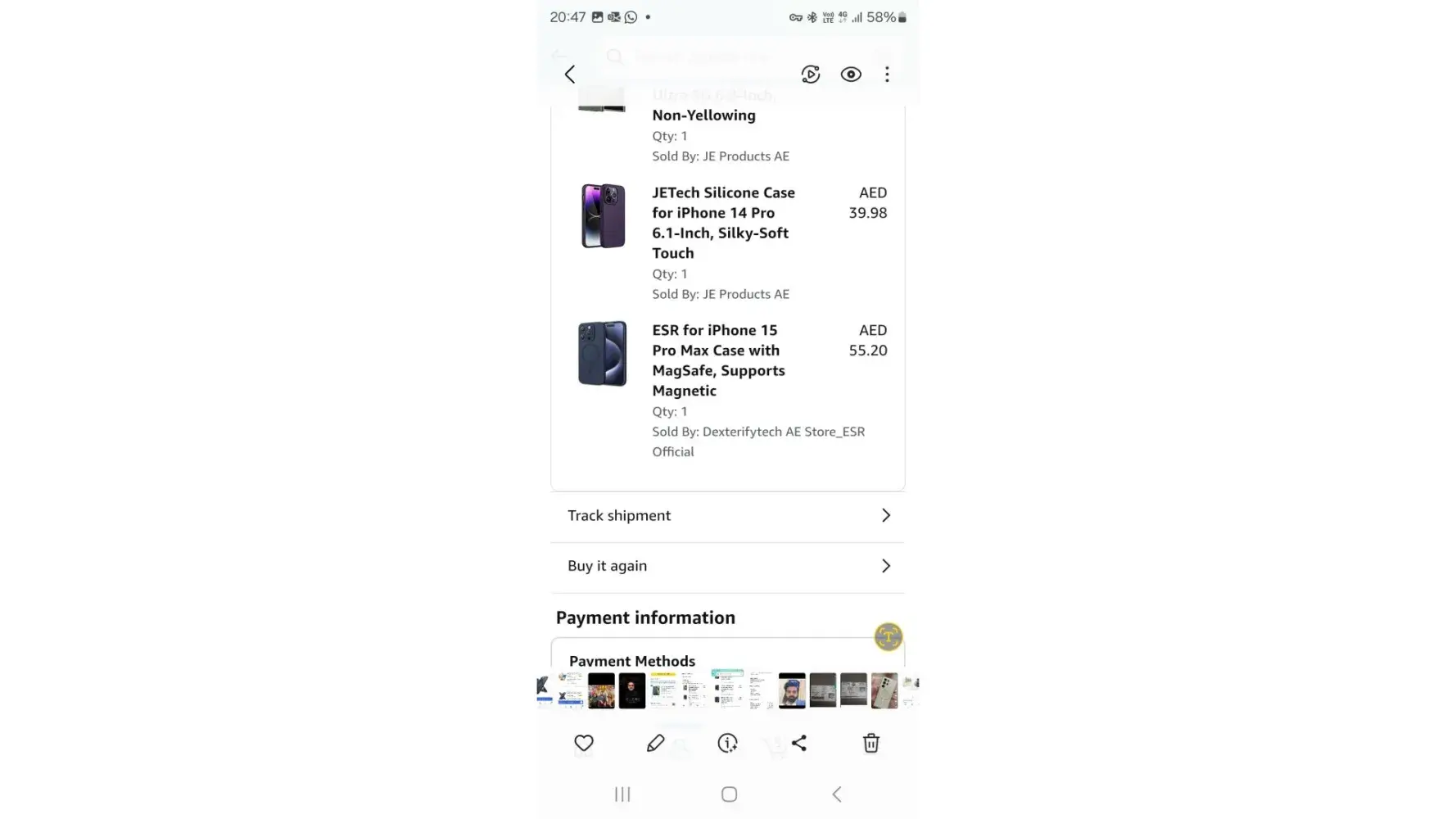
Task: Share this image
Action: (x=799, y=743)
